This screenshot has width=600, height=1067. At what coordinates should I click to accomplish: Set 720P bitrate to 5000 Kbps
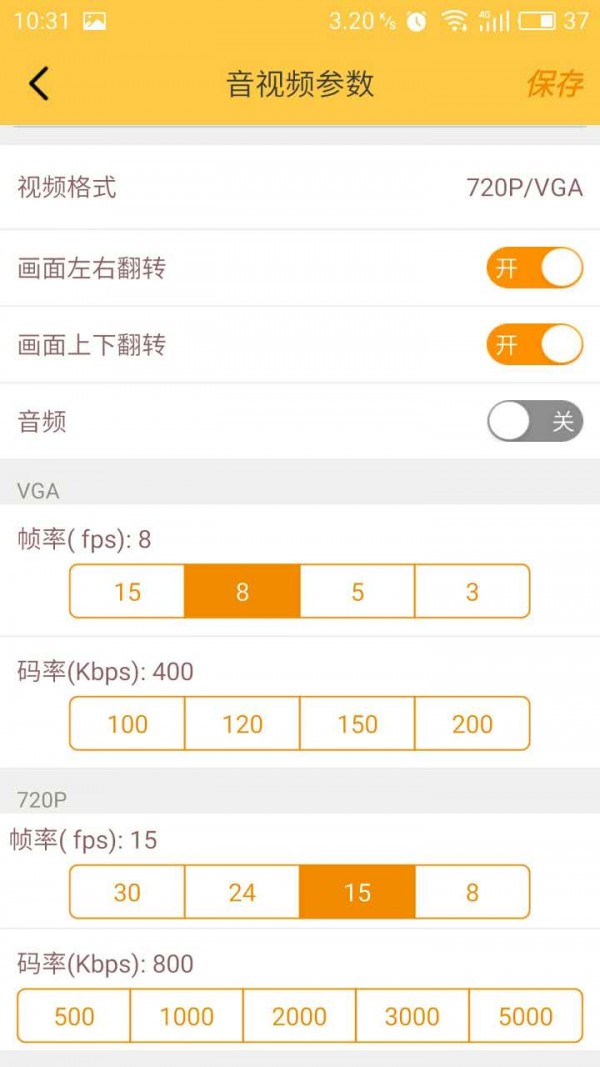pyautogui.click(x=526, y=1016)
